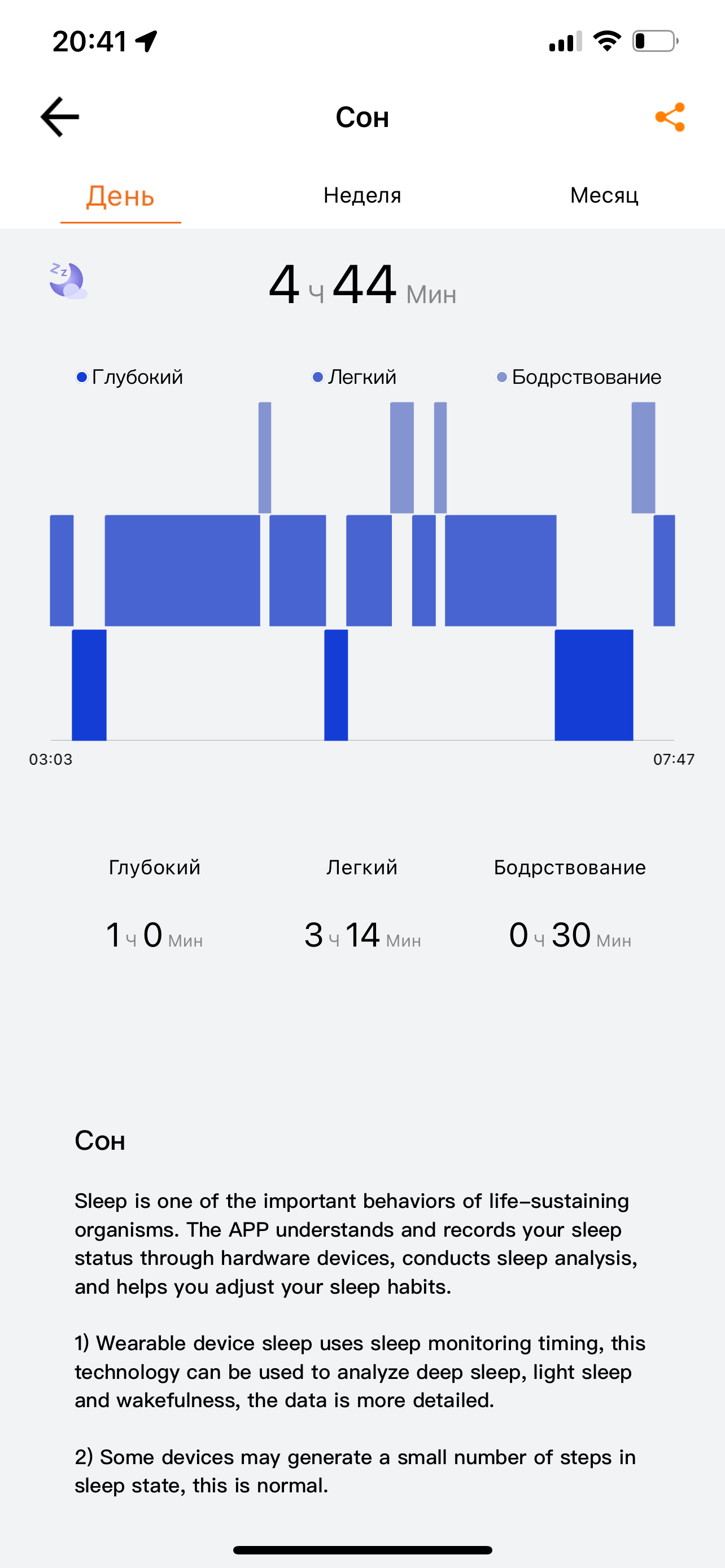This screenshot has height=1568, width=725.
Task: Switch to the Неделя tab
Action: tap(362, 195)
